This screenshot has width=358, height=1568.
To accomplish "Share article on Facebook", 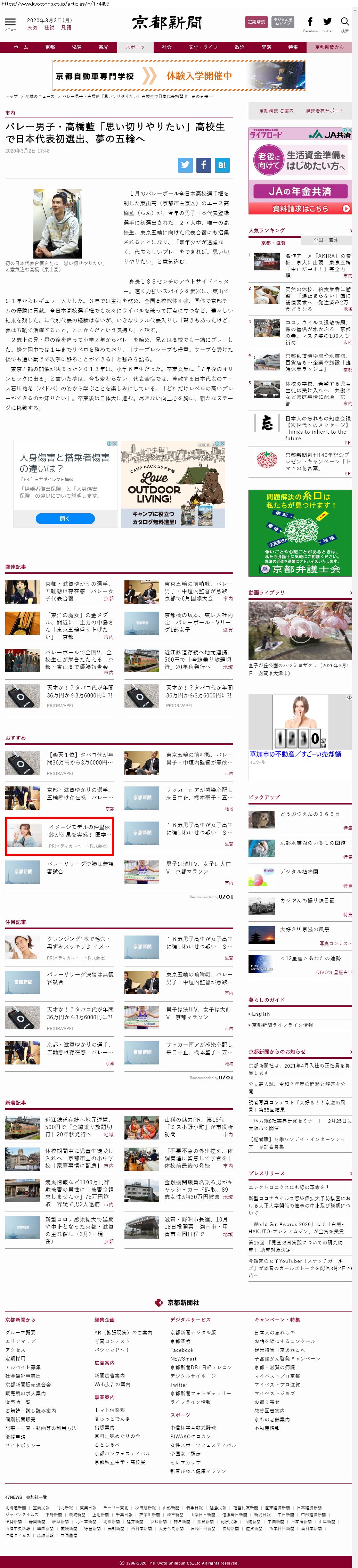I will pos(203,164).
